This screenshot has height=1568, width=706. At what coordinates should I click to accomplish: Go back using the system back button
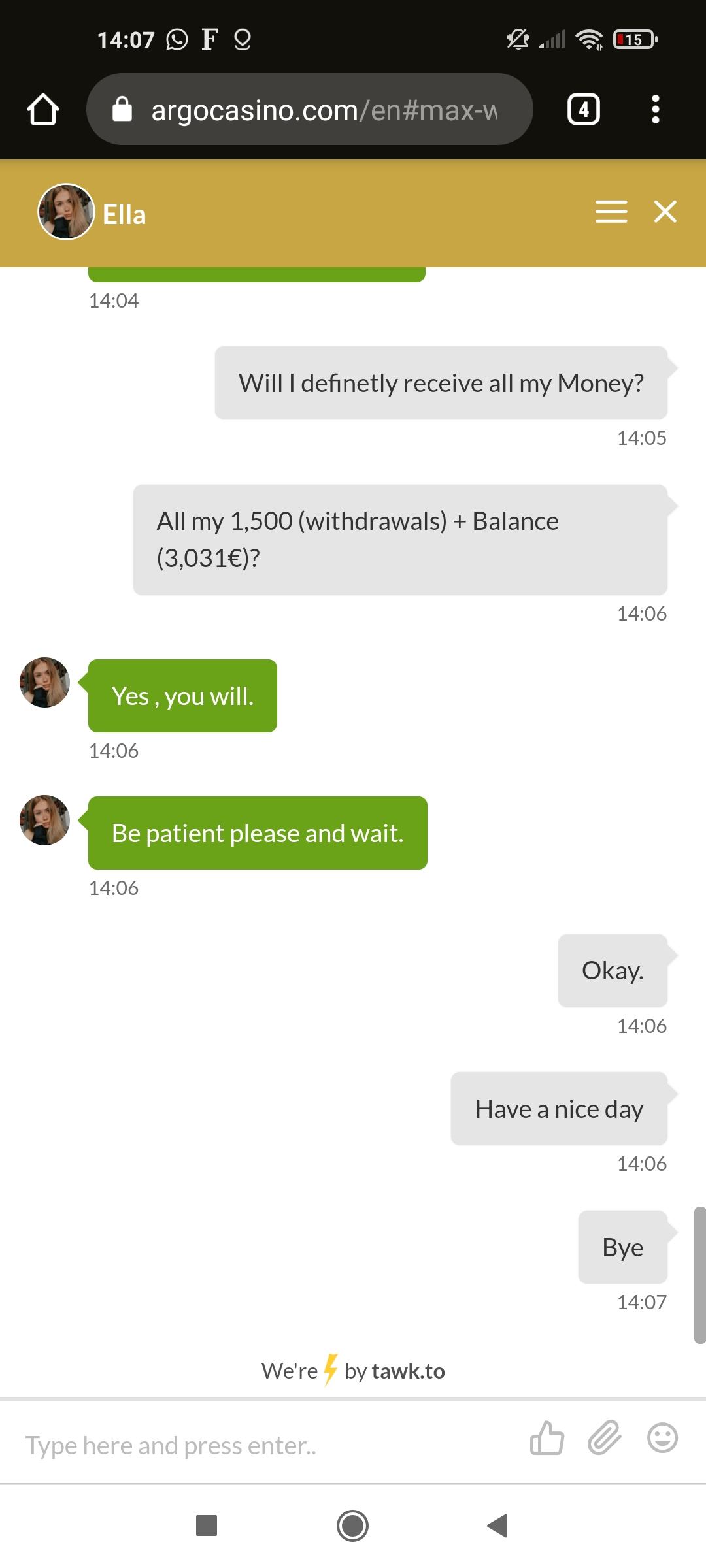[497, 1526]
